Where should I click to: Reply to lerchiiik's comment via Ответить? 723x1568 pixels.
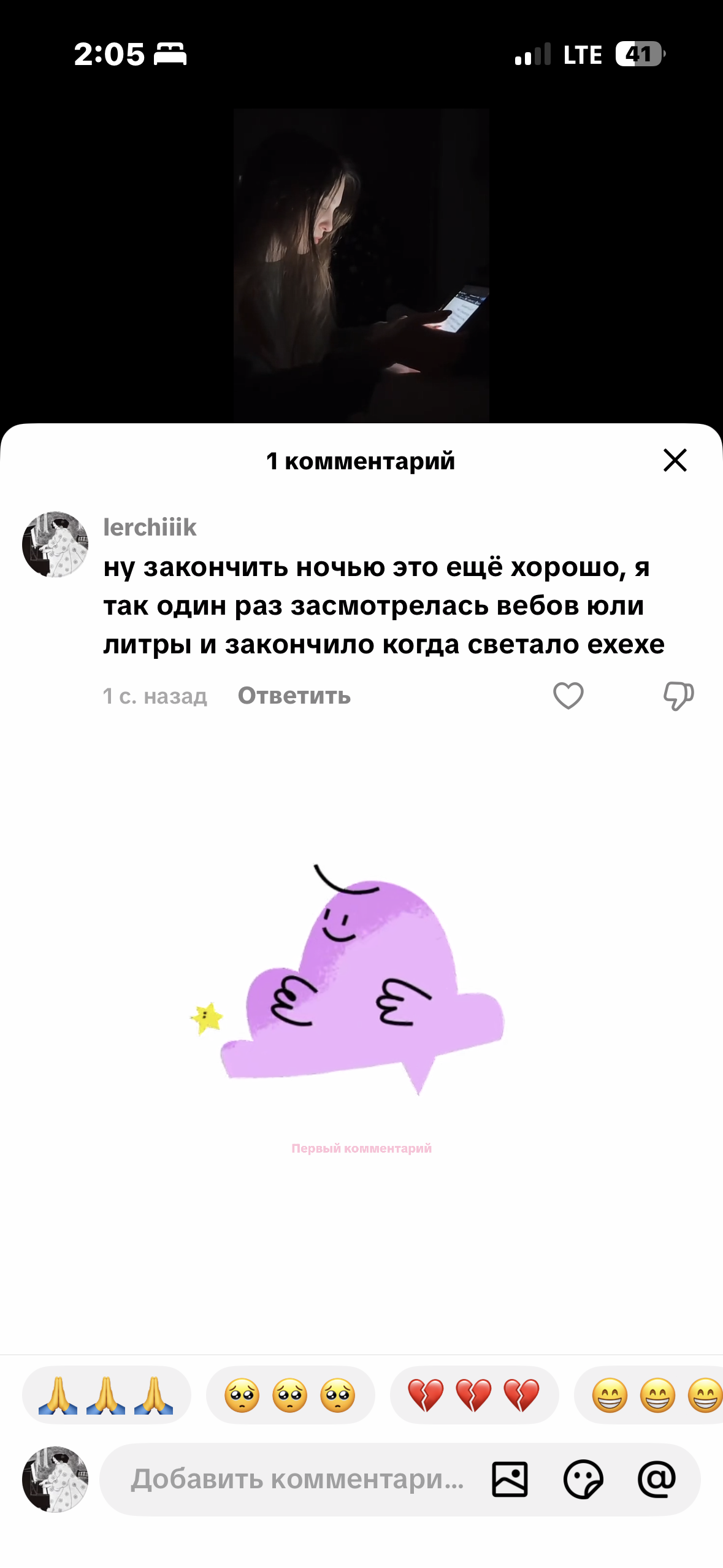294,696
